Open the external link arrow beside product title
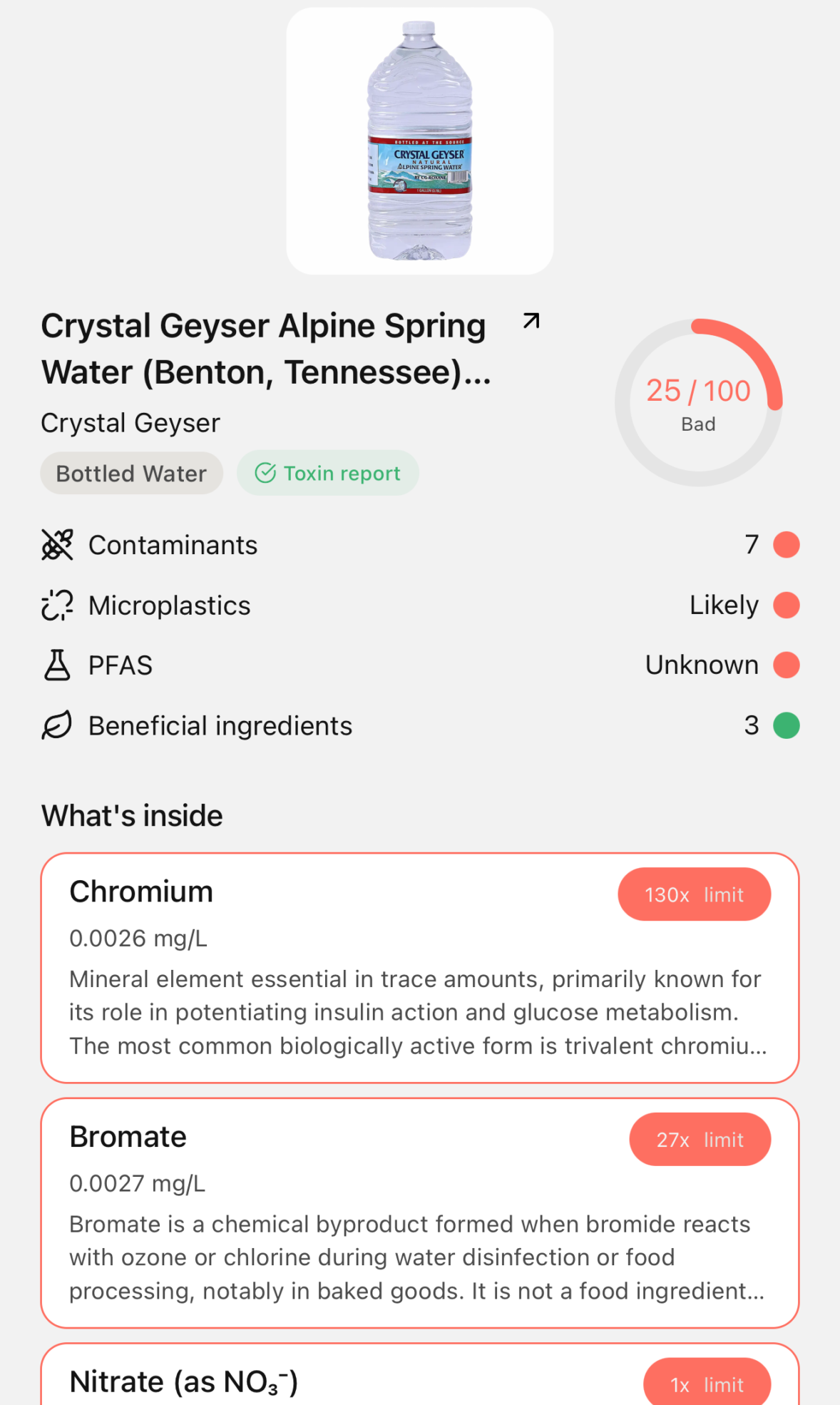Screen dimensions: 840x1405 pyautogui.click(x=531, y=321)
